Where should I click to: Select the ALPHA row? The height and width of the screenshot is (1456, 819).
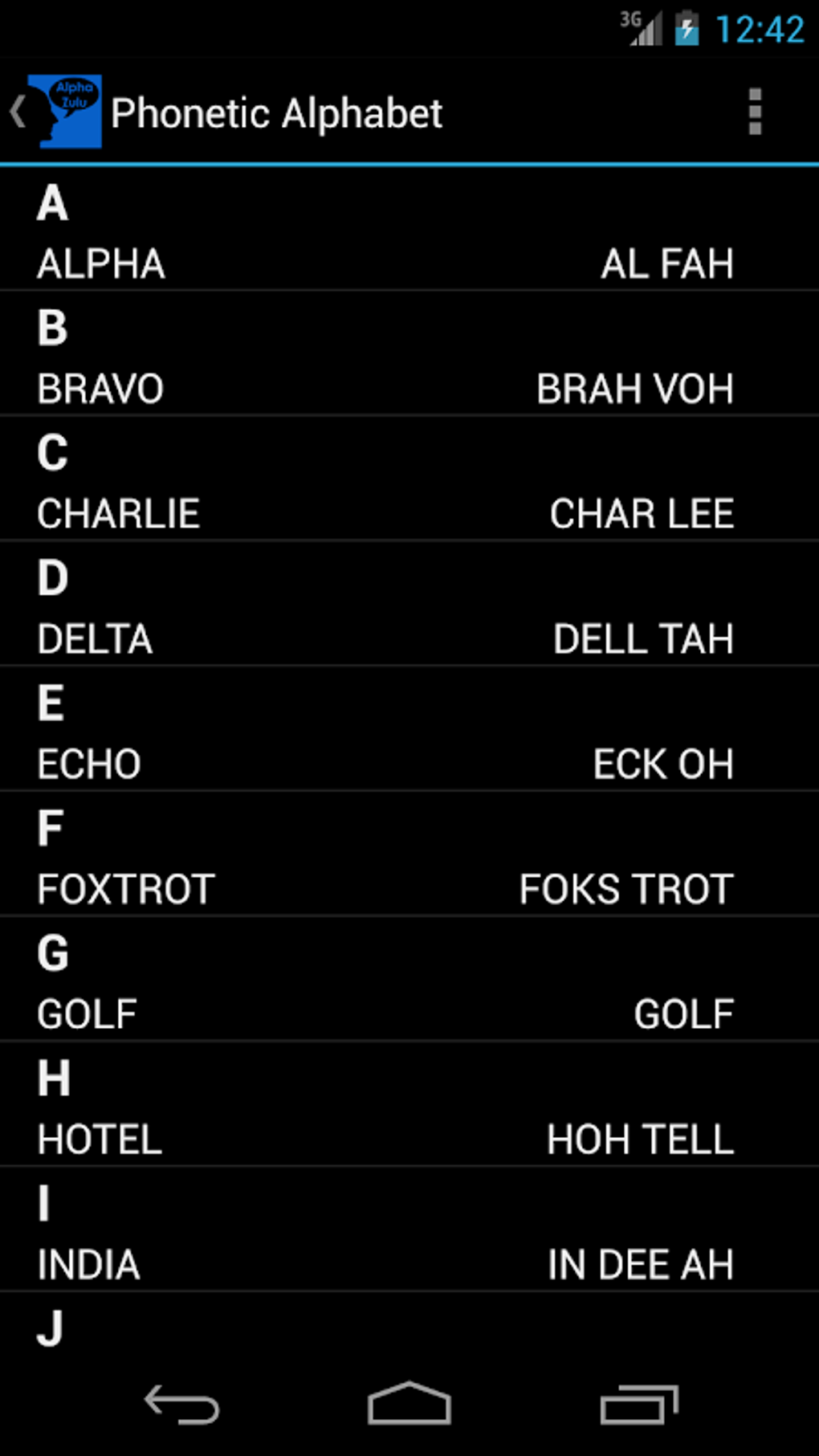coord(409,229)
